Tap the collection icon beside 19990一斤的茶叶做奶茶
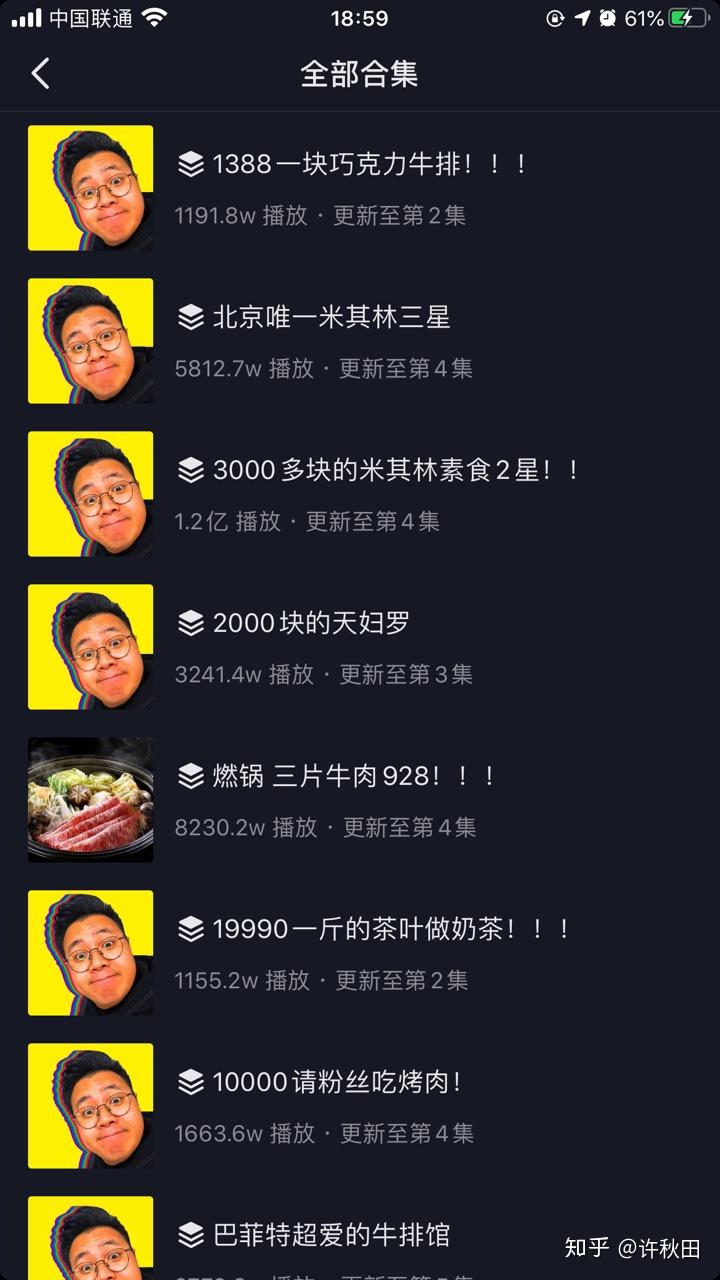 [190, 928]
